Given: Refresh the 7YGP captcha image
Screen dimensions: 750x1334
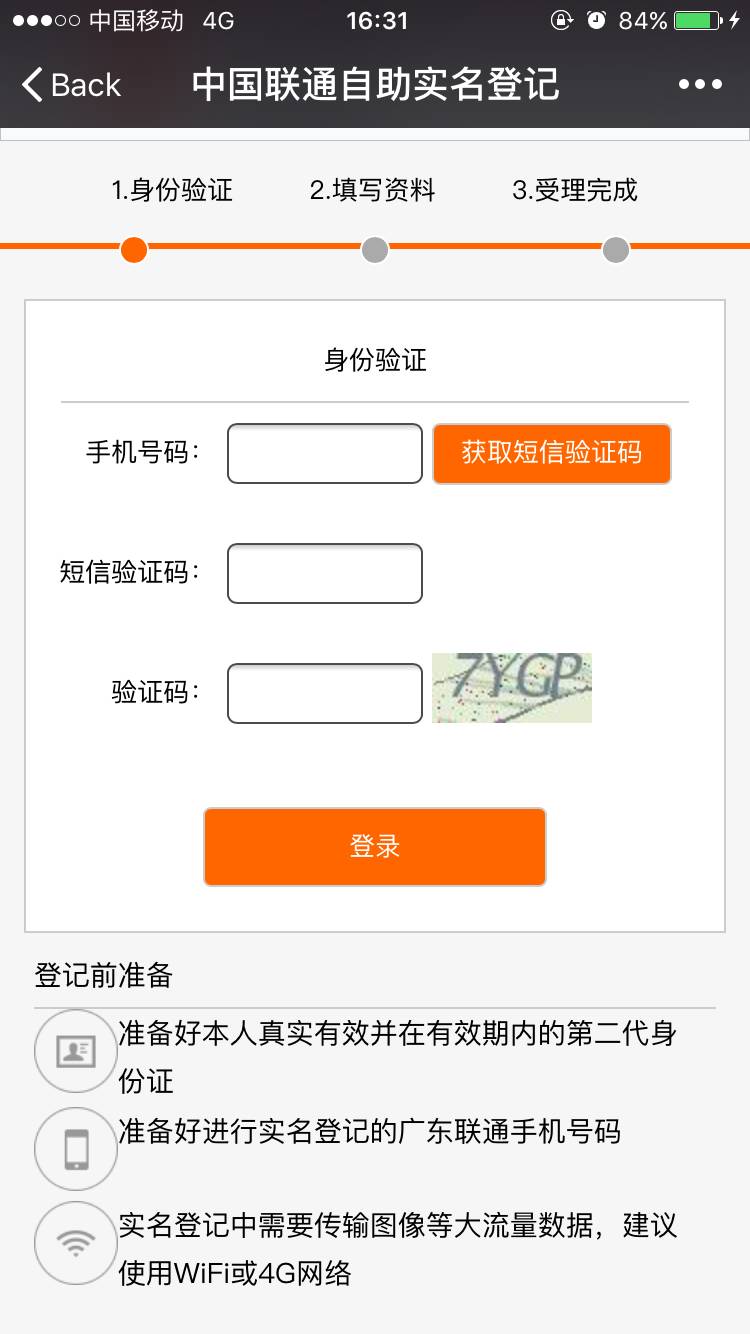Looking at the screenshot, I should [x=512, y=688].
